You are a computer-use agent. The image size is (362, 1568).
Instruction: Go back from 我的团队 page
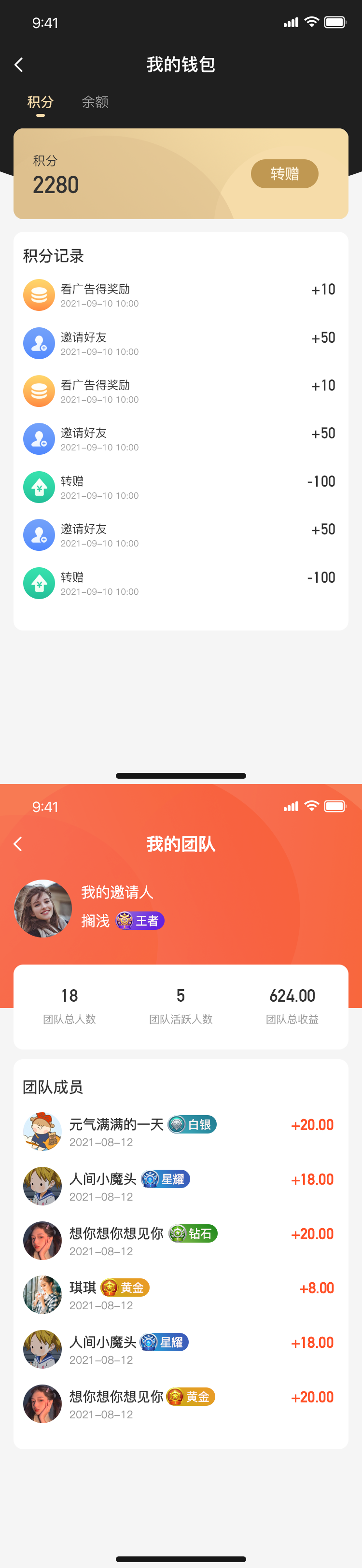pyautogui.click(x=18, y=844)
